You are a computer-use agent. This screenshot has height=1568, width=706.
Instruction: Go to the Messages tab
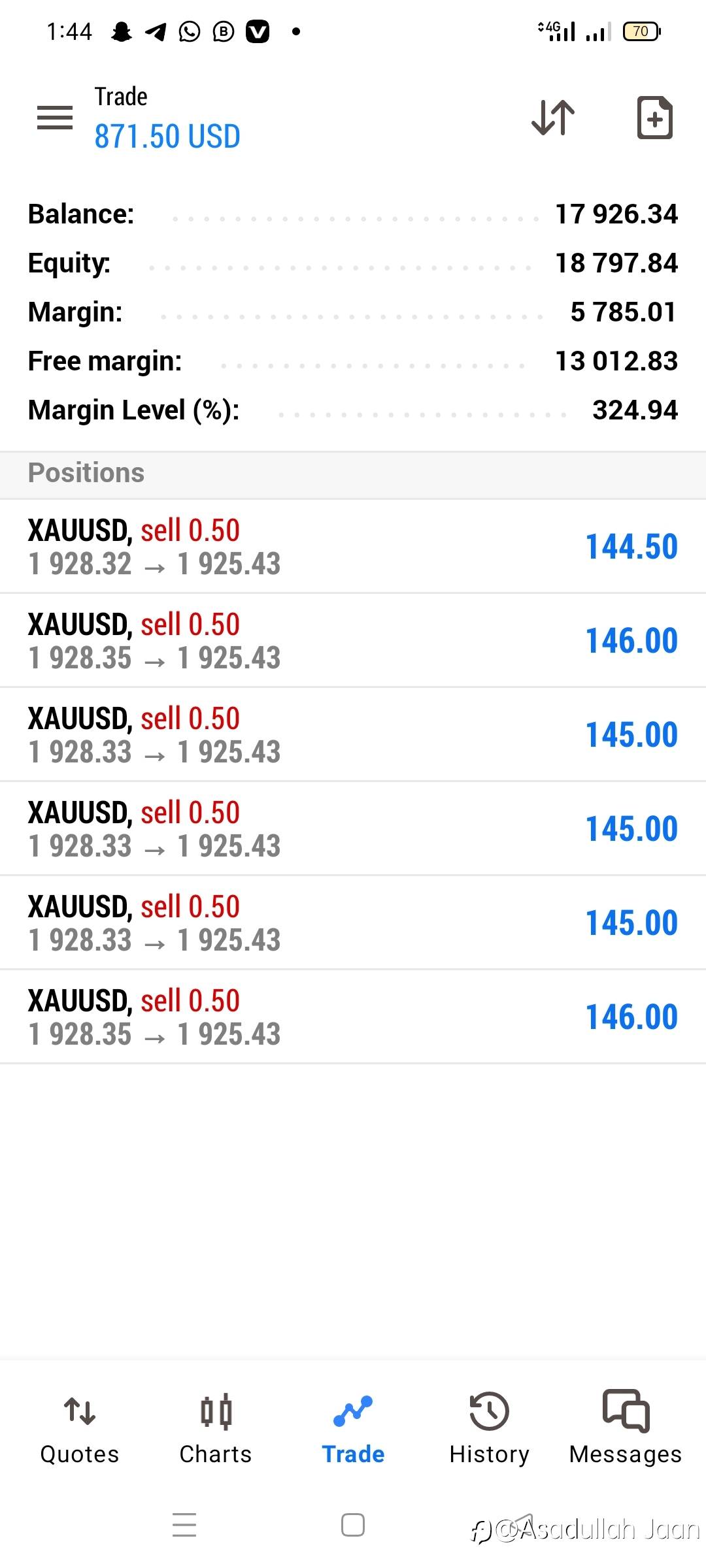[x=626, y=1428]
